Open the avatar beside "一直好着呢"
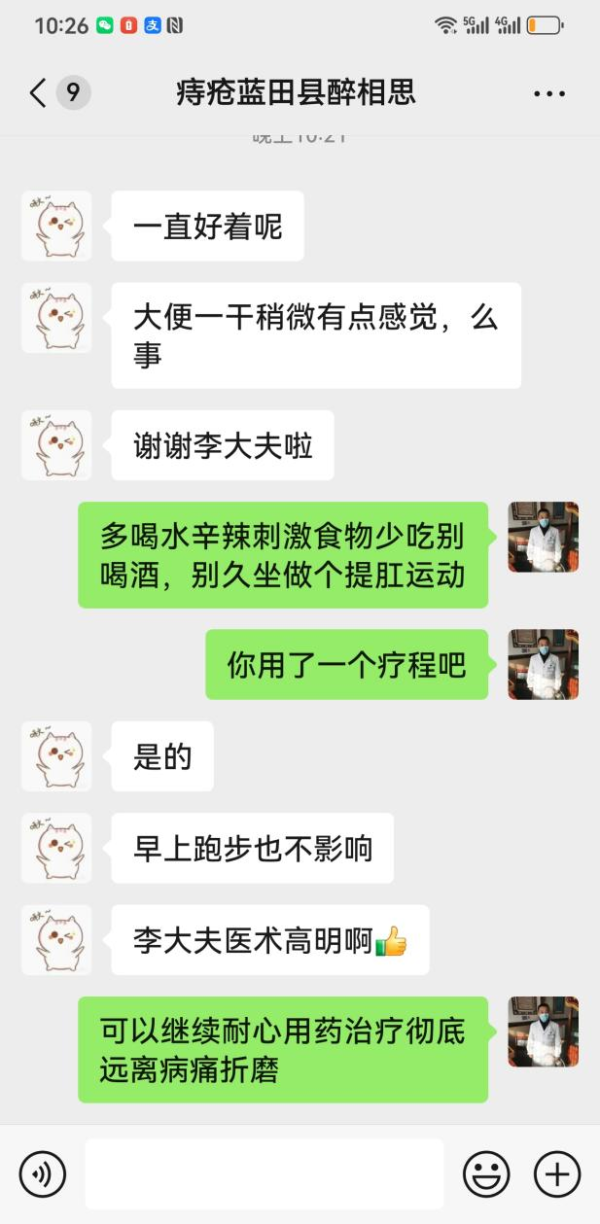Screen dimensions: 600x1224 (x=56, y=226)
